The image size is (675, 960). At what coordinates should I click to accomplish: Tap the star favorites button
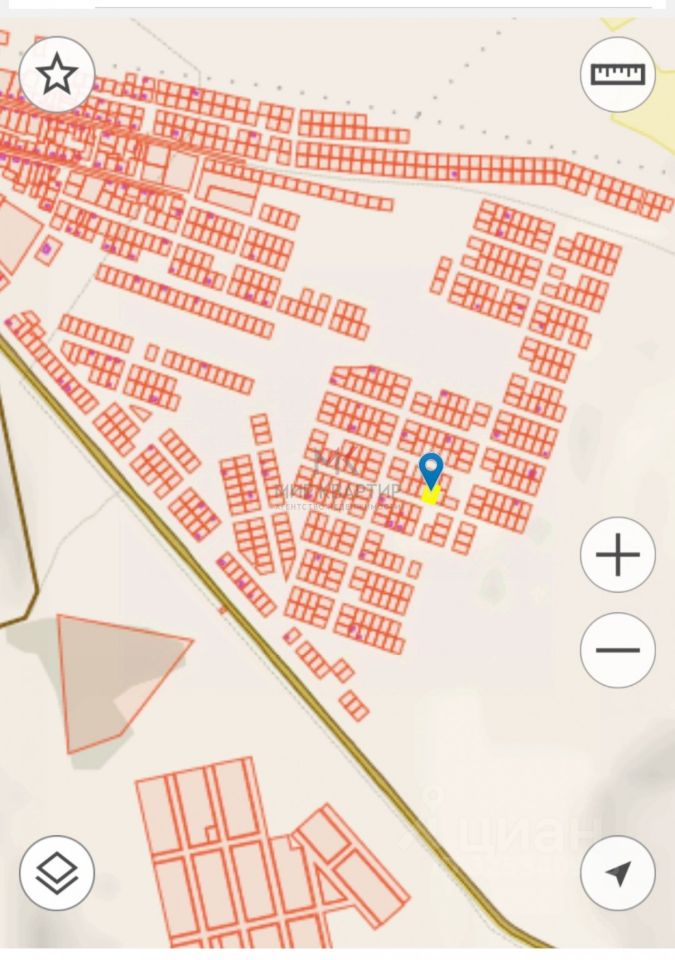[57, 74]
